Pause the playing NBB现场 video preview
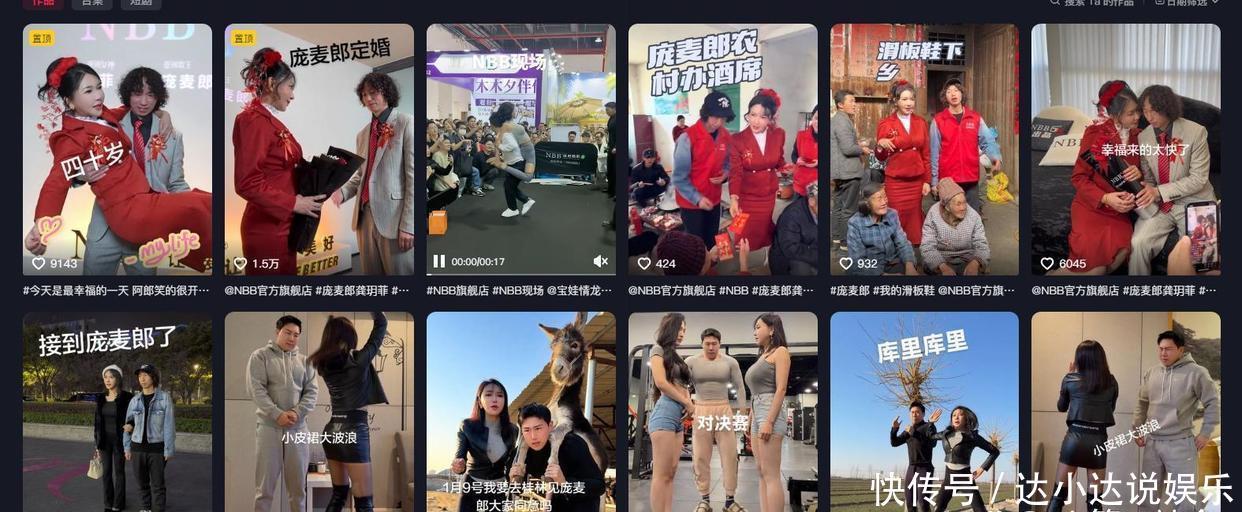 [x=439, y=261]
